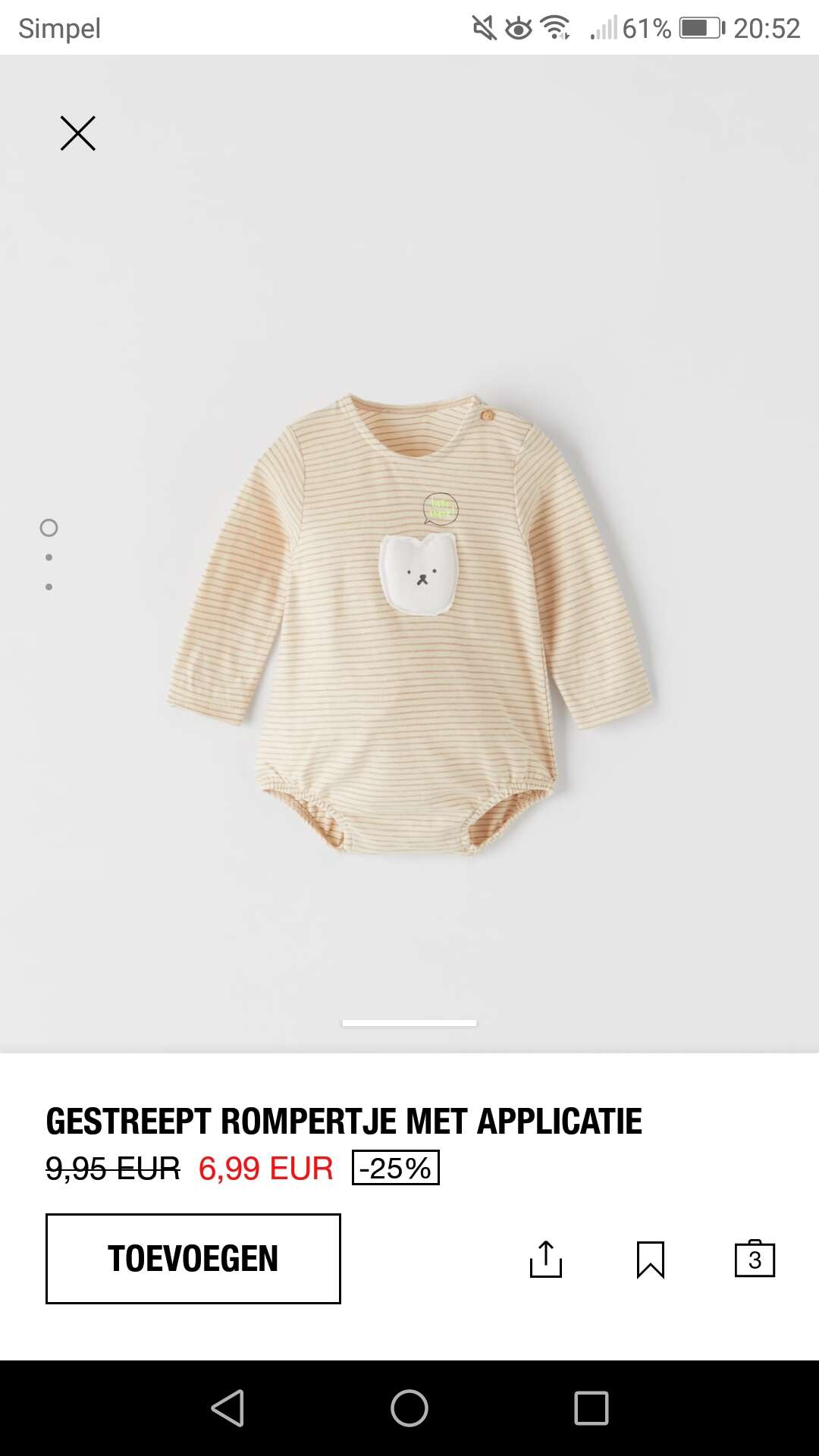Share this product
The image size is (819, 1456).
click(x=546, y=1259)
